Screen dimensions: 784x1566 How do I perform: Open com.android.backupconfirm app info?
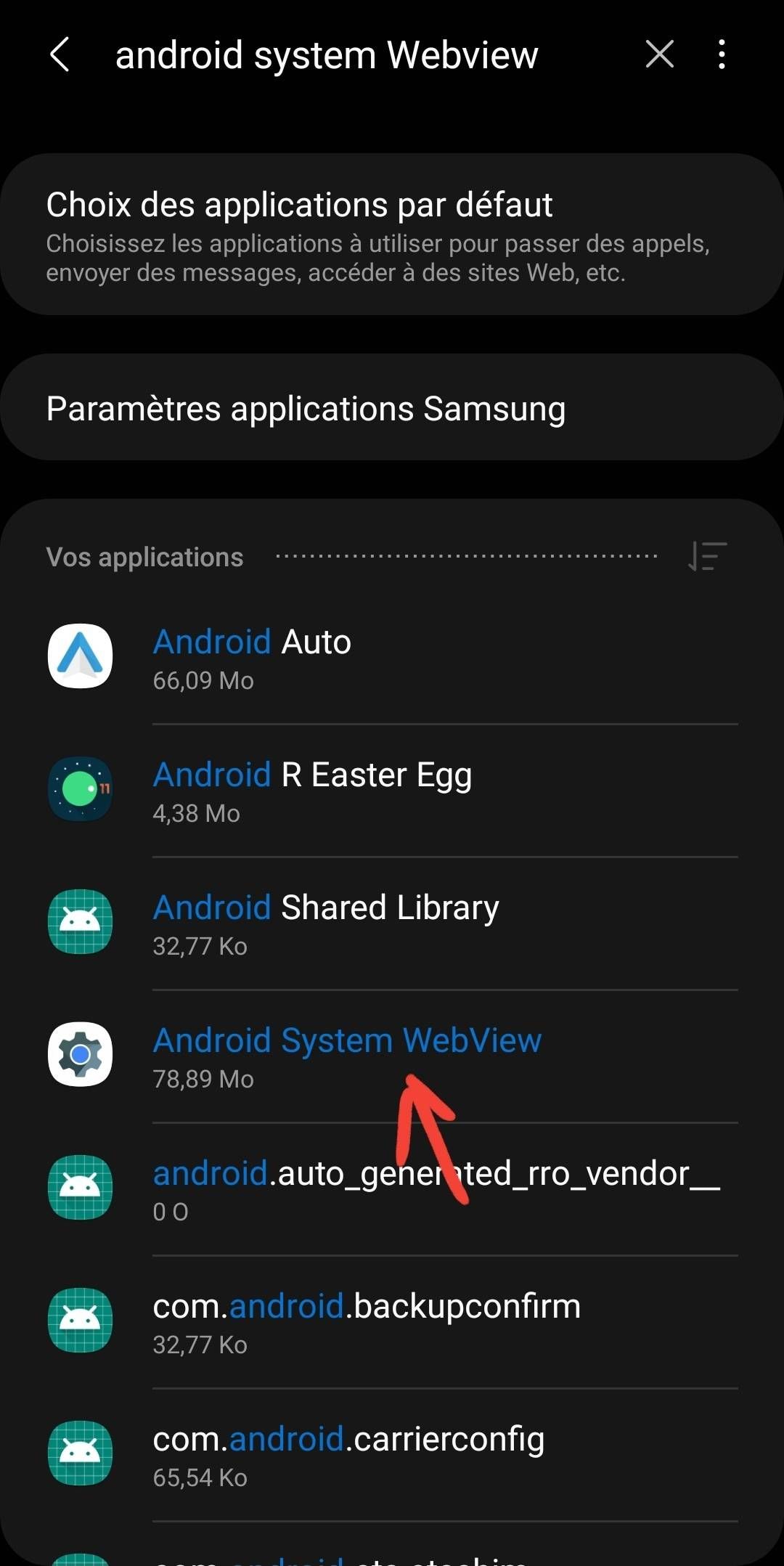(x=392, y=1322)
